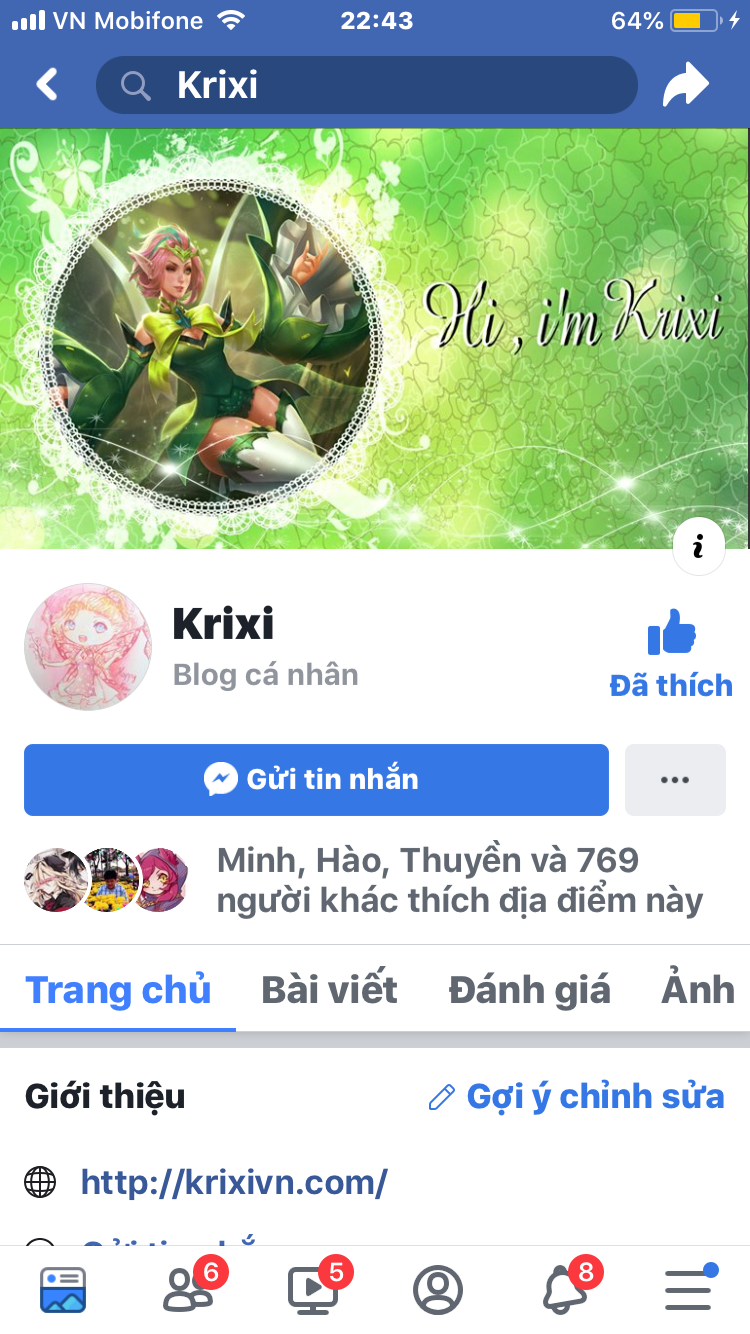The height and width of the screenshot is (1334, 750).
Task: Open the cover photo info icon
Action: coord(699,546)
